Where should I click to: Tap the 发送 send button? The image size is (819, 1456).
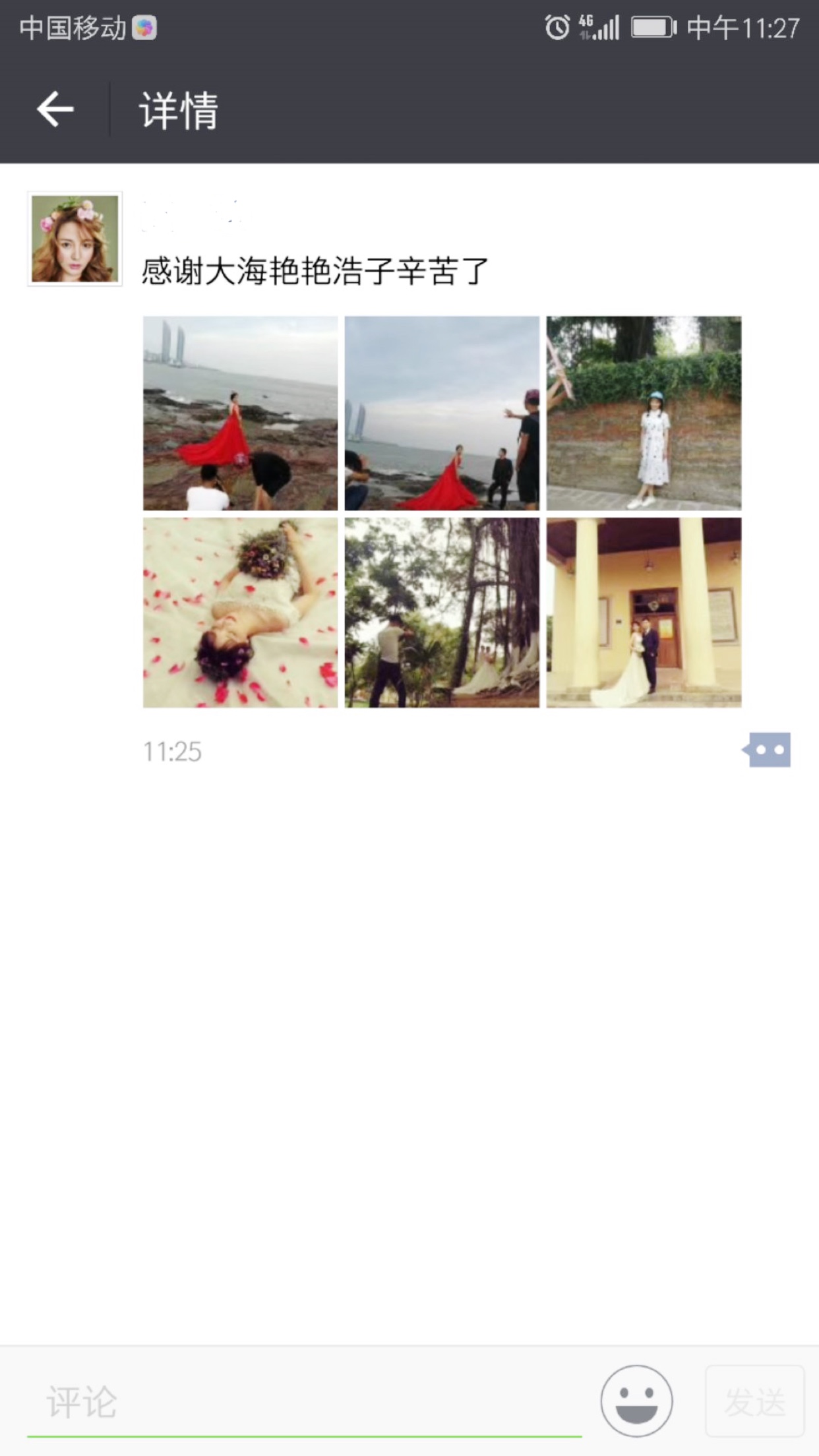pos(754,1401)
